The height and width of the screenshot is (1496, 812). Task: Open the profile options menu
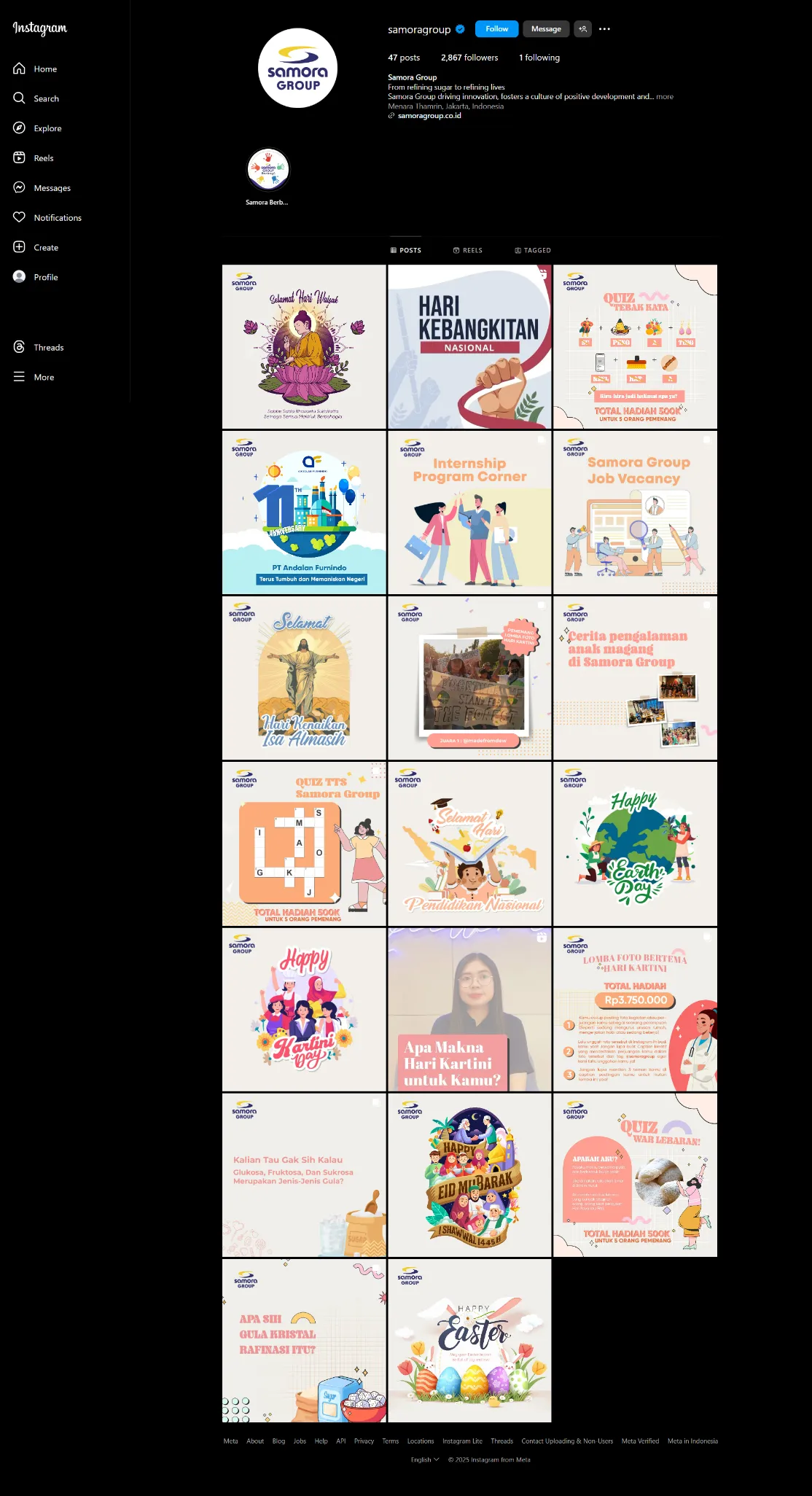tap(604, 29)
